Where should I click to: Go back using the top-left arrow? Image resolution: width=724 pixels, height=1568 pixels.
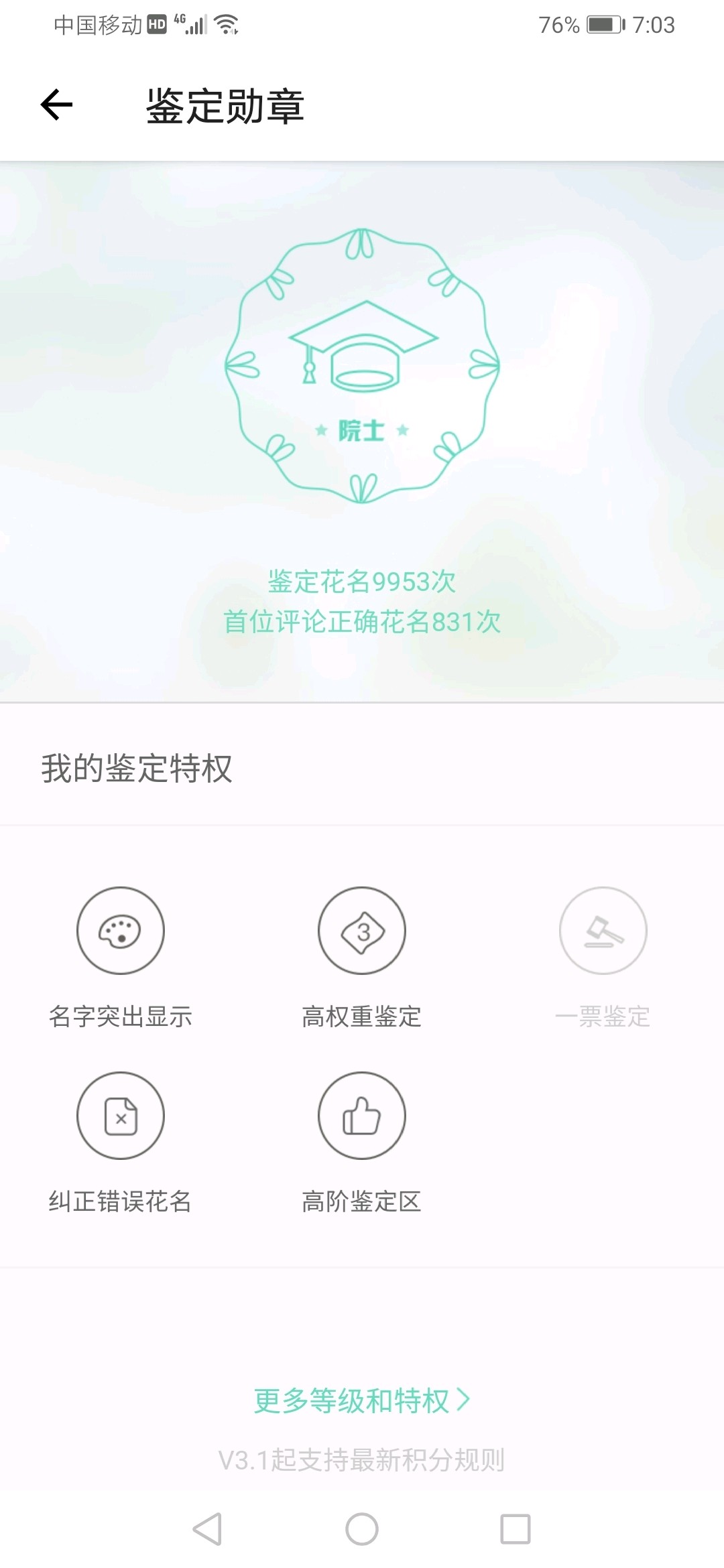57,105
